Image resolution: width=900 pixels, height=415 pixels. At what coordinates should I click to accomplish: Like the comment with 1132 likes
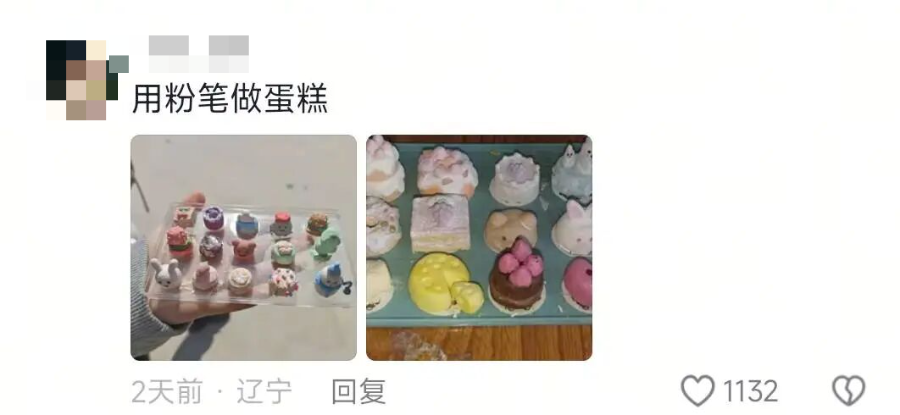pyautogui.click(x=698, y=391)
